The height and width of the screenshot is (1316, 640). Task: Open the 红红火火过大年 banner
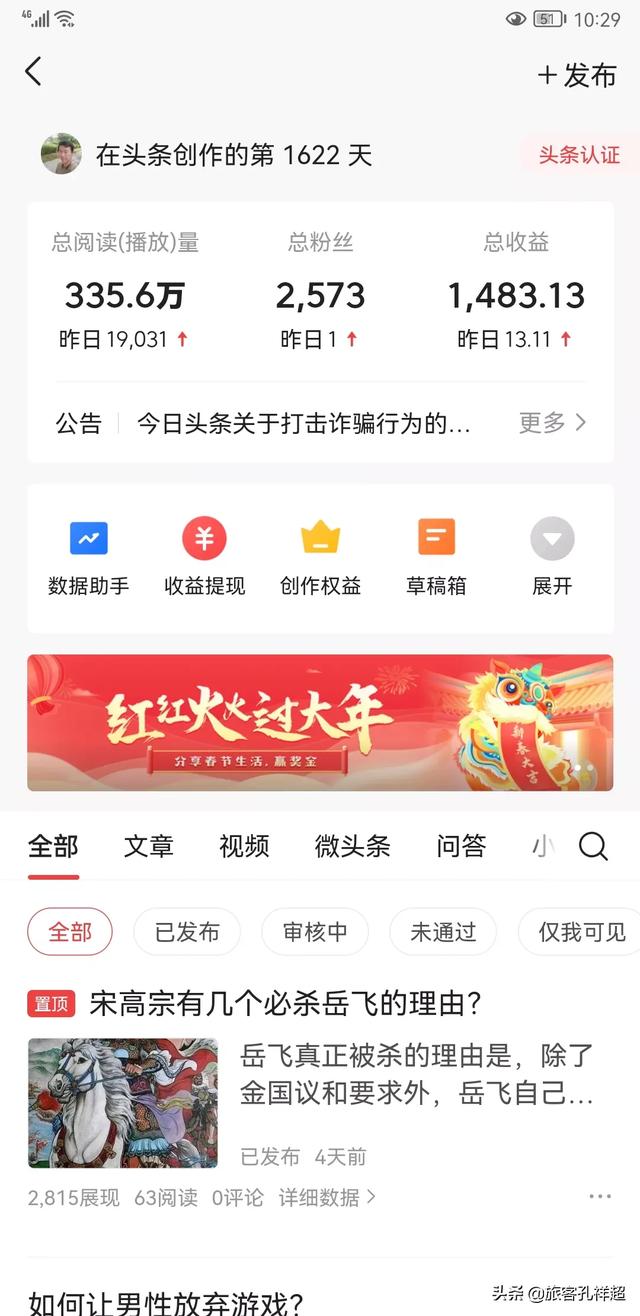(320, 722)
